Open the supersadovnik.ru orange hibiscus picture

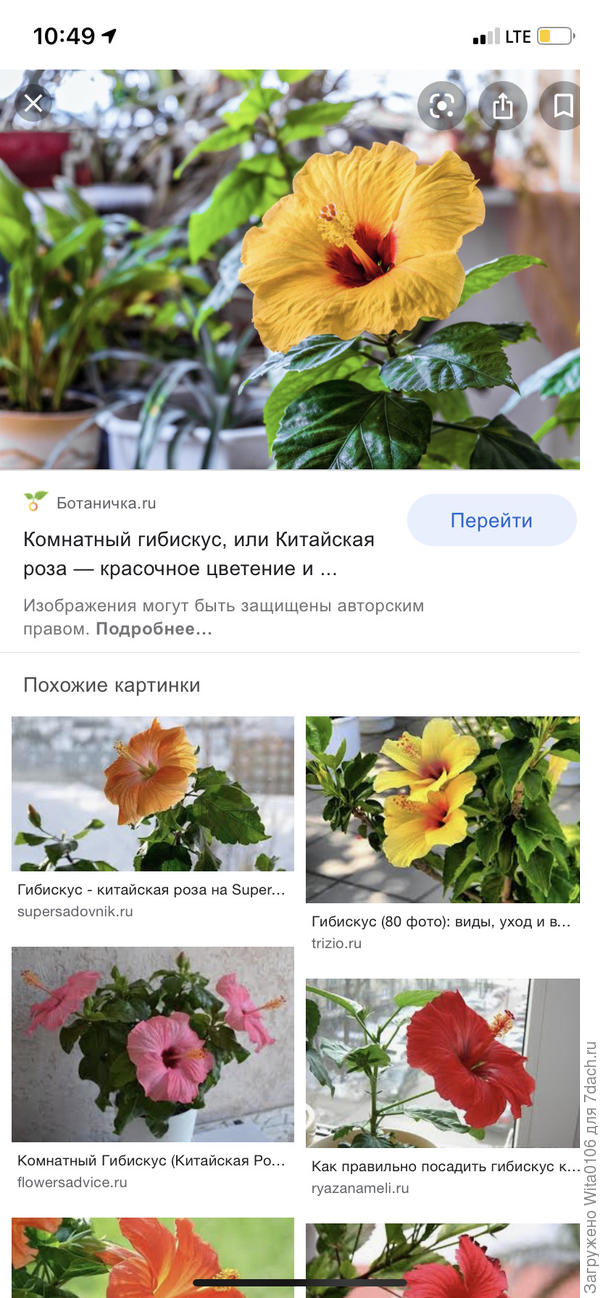pyautogui.click(x=153, y=793)
